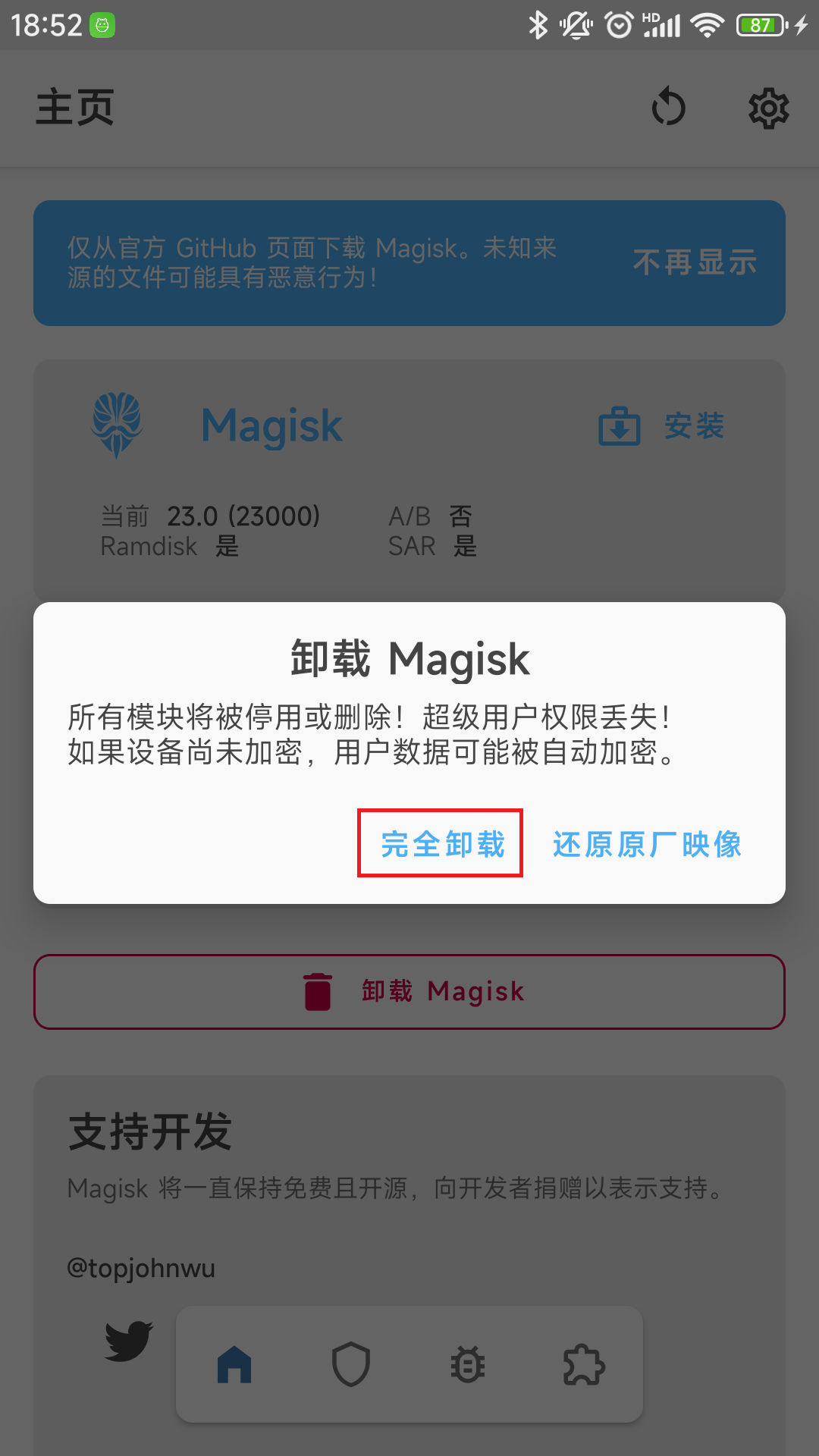
Task: Switch to the home tab
Action: 234,1364
